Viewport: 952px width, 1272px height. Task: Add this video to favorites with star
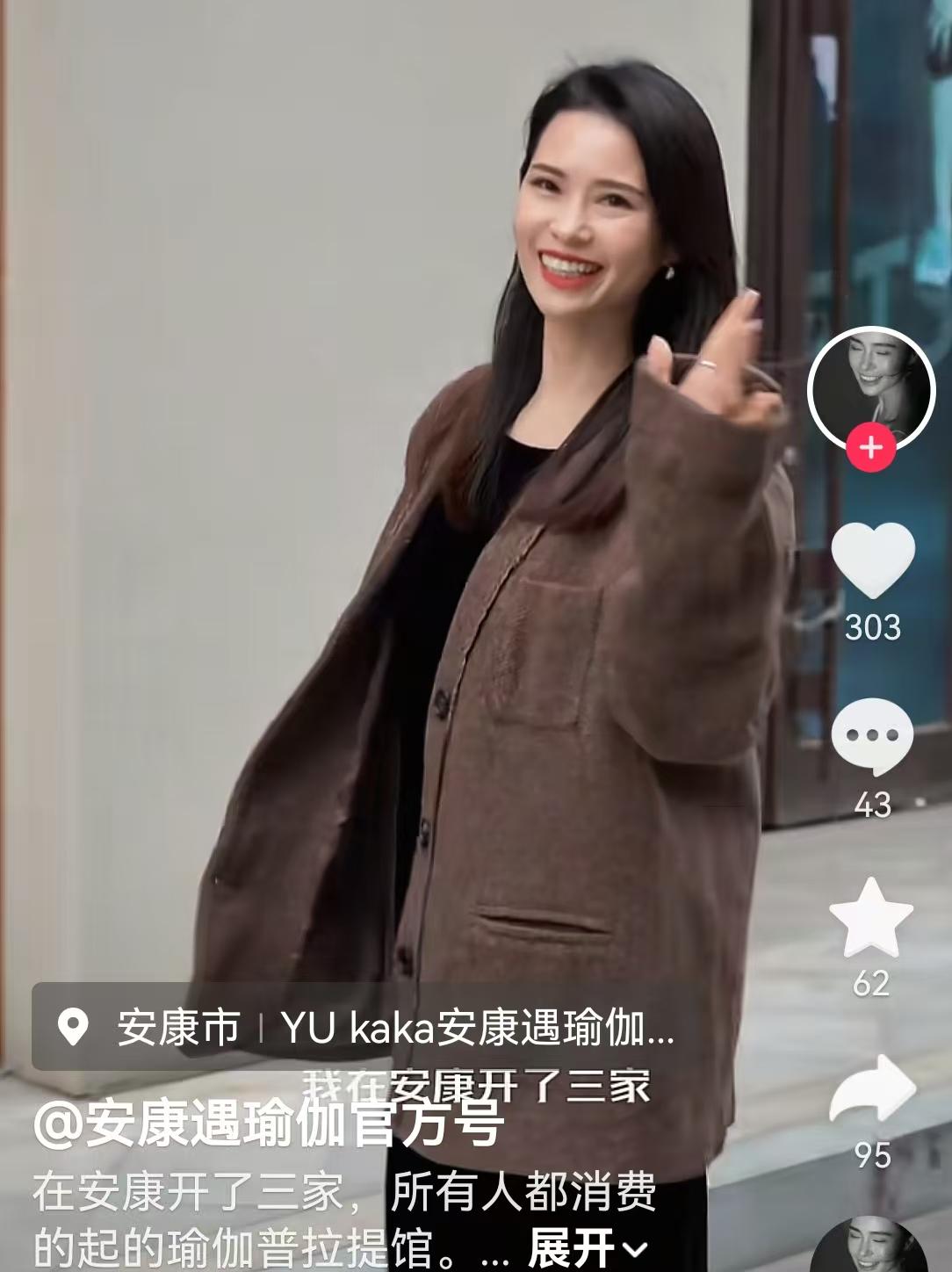coord(871,918)
